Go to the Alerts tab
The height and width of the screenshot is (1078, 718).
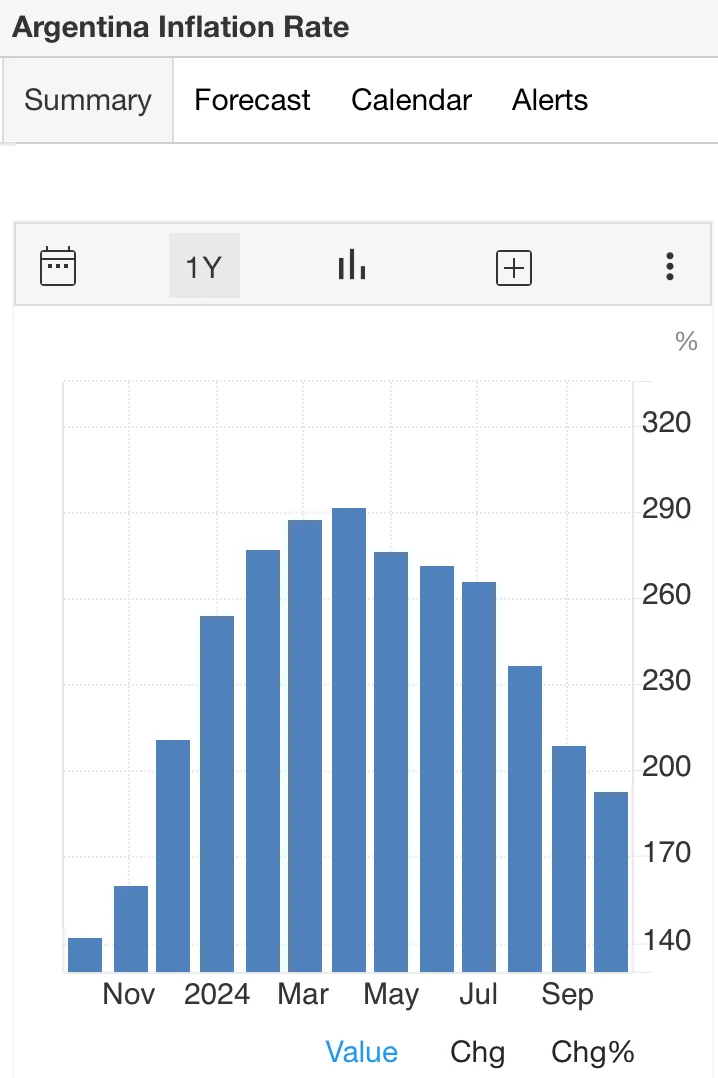pos(550,100)
